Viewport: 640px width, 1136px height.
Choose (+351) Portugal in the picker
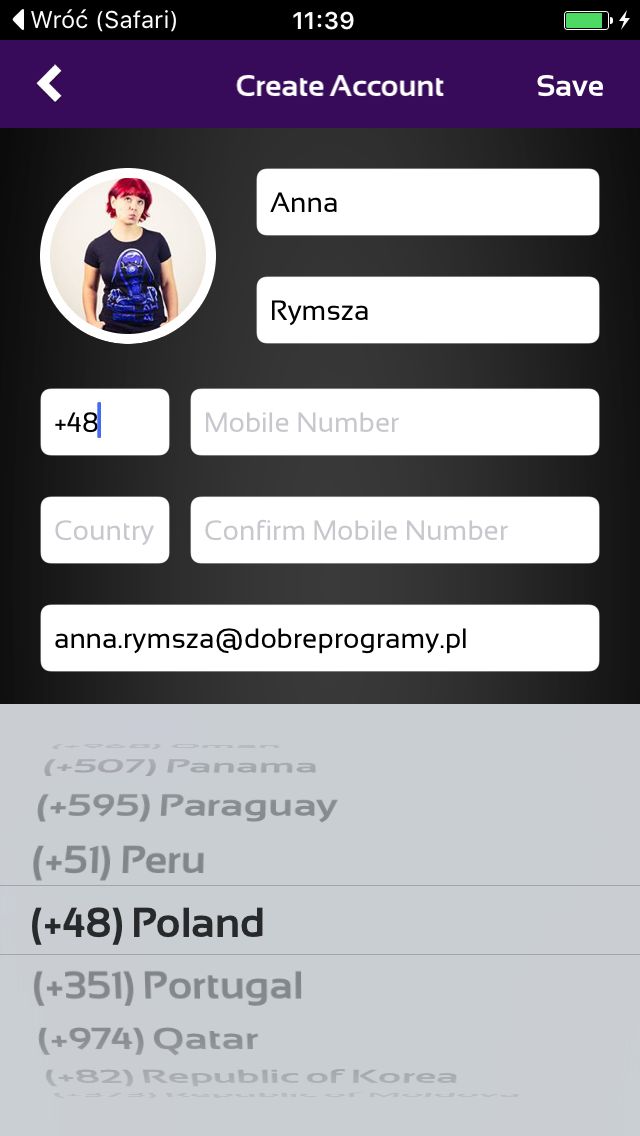click(x=167, y=986)
